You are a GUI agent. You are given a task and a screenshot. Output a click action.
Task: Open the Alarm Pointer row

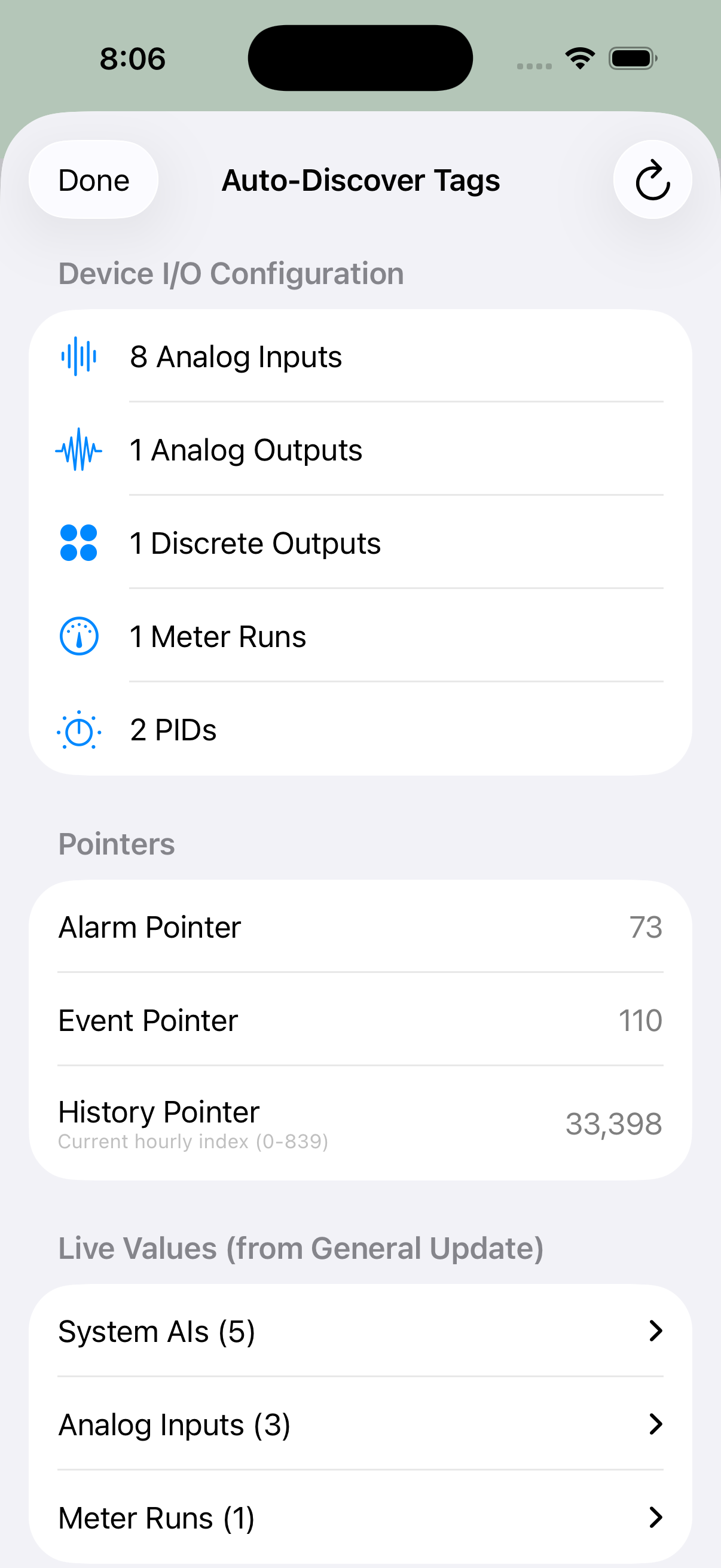360,927
